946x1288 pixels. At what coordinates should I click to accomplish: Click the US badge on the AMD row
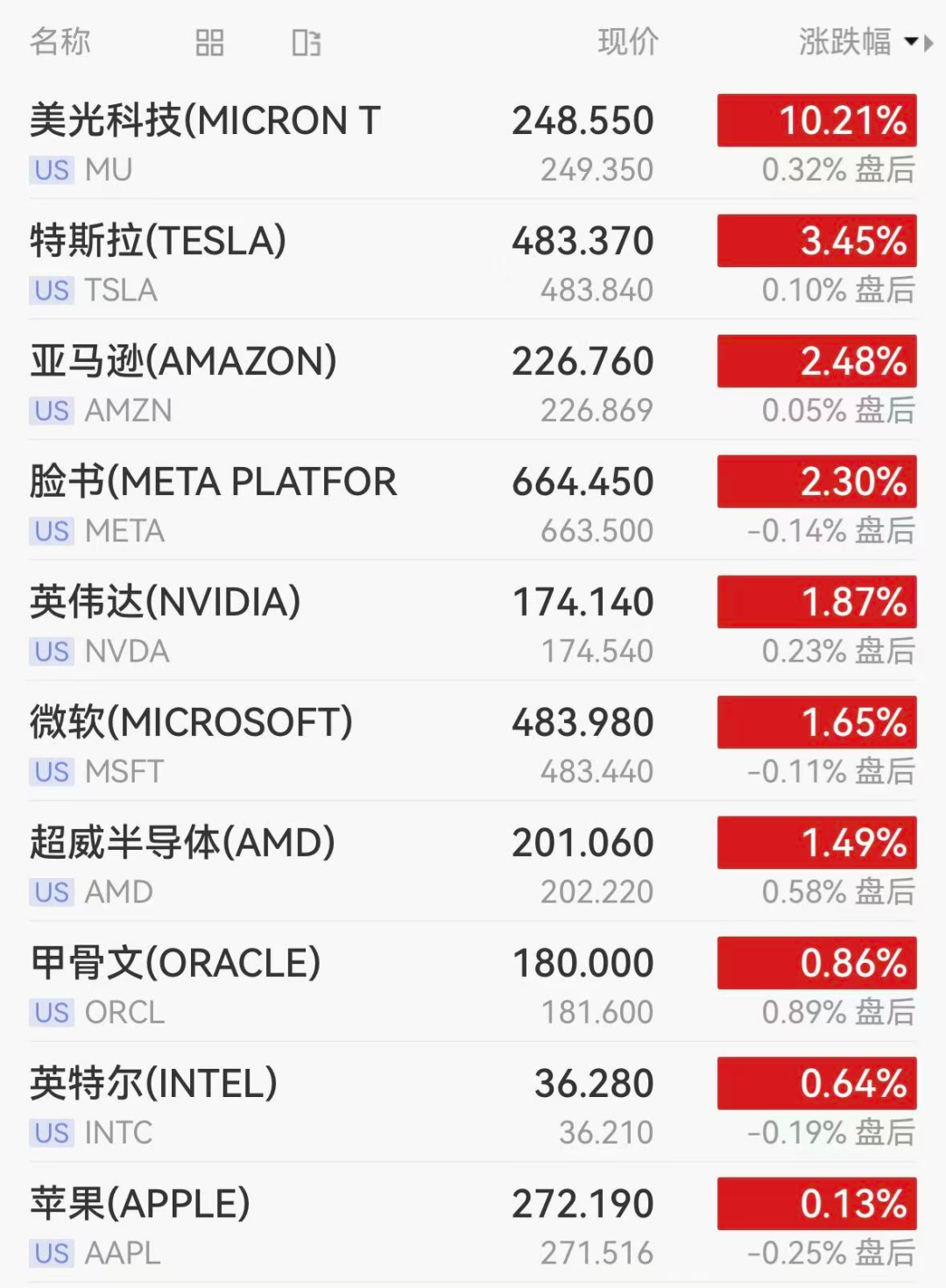coord(51,892)
